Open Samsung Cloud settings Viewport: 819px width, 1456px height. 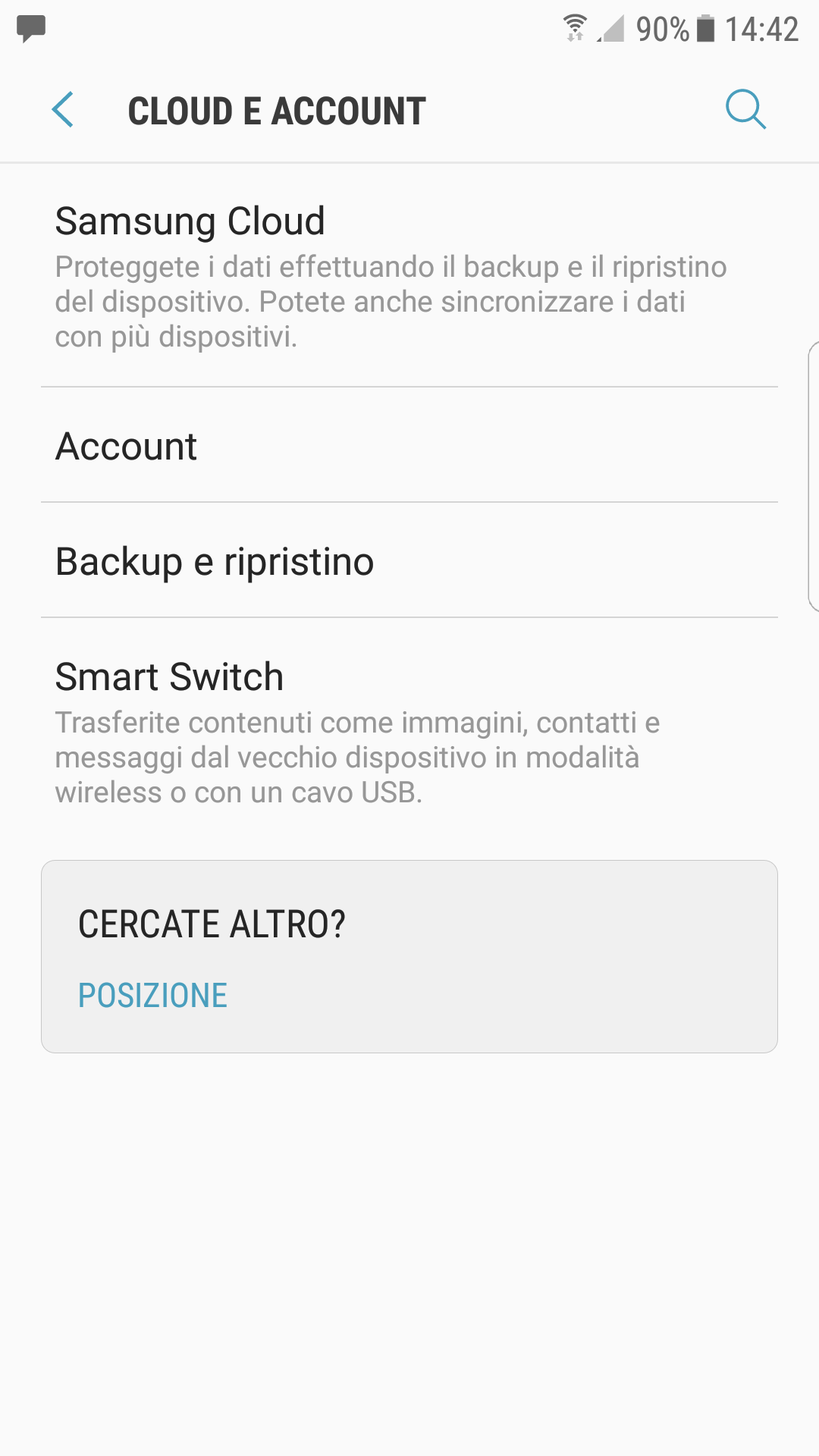click(409, 276)
